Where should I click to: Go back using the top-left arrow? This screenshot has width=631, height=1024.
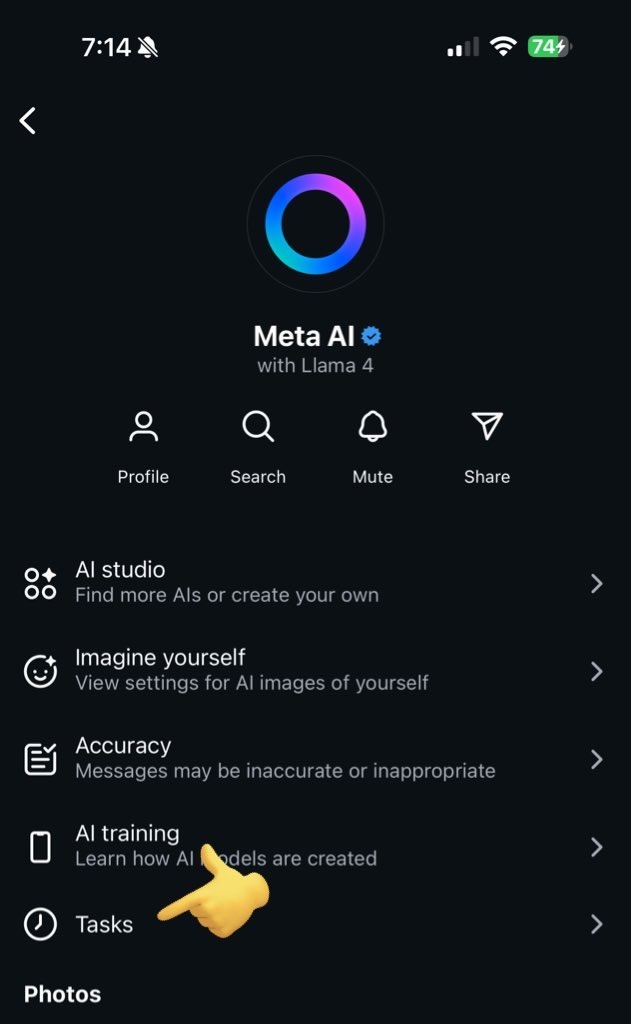pyautogui.click(x=28, y=121)
